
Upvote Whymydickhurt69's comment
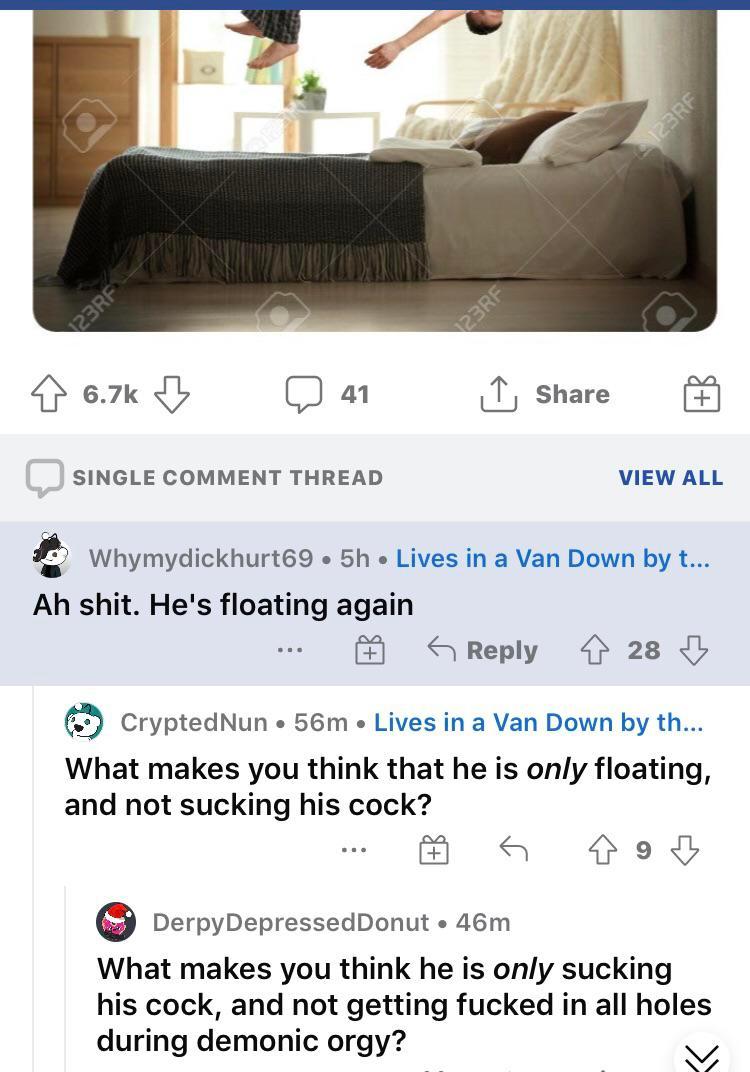point(595,651)
